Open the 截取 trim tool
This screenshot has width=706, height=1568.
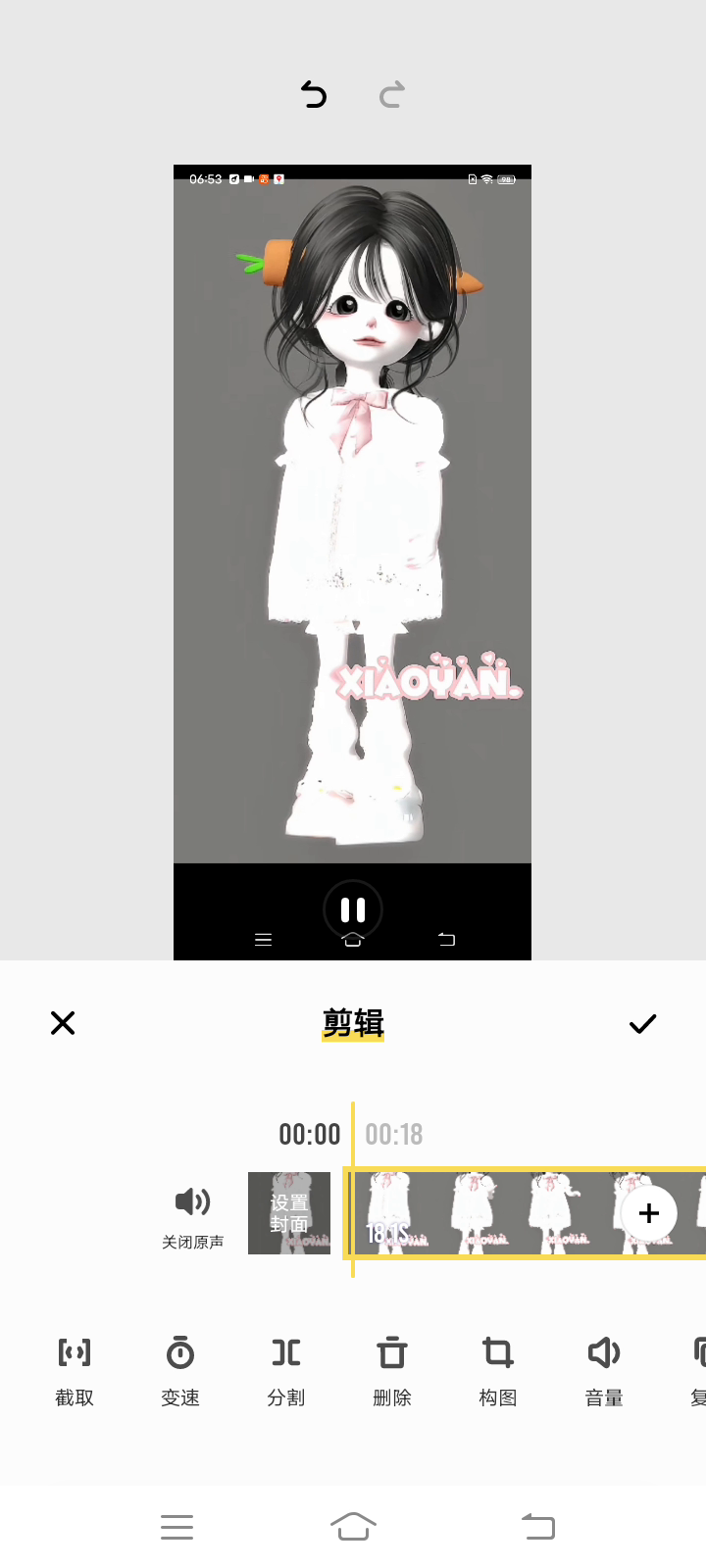[75, 1370]
